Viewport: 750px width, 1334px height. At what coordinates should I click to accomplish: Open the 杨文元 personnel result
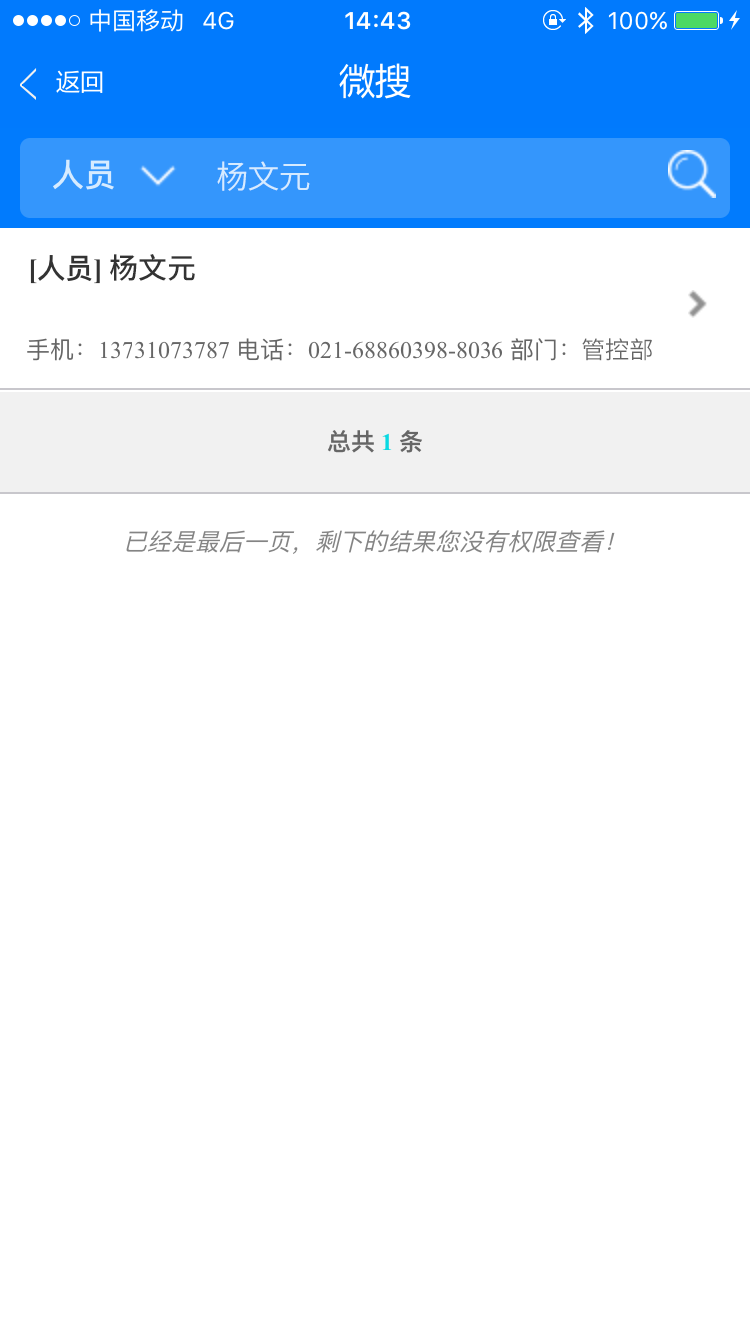(375, 309)
